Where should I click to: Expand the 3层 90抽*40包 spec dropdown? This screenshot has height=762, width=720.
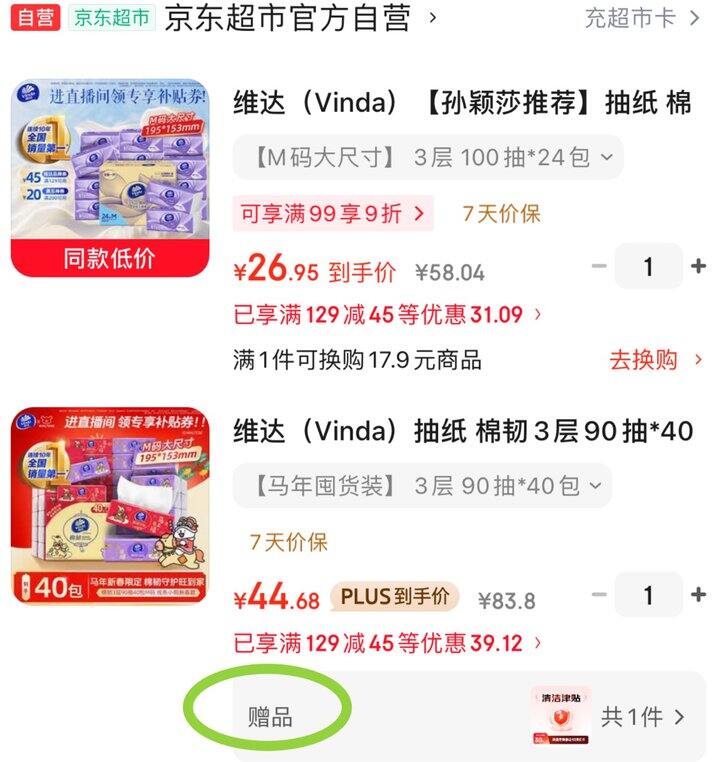click(x=422, y=486)
